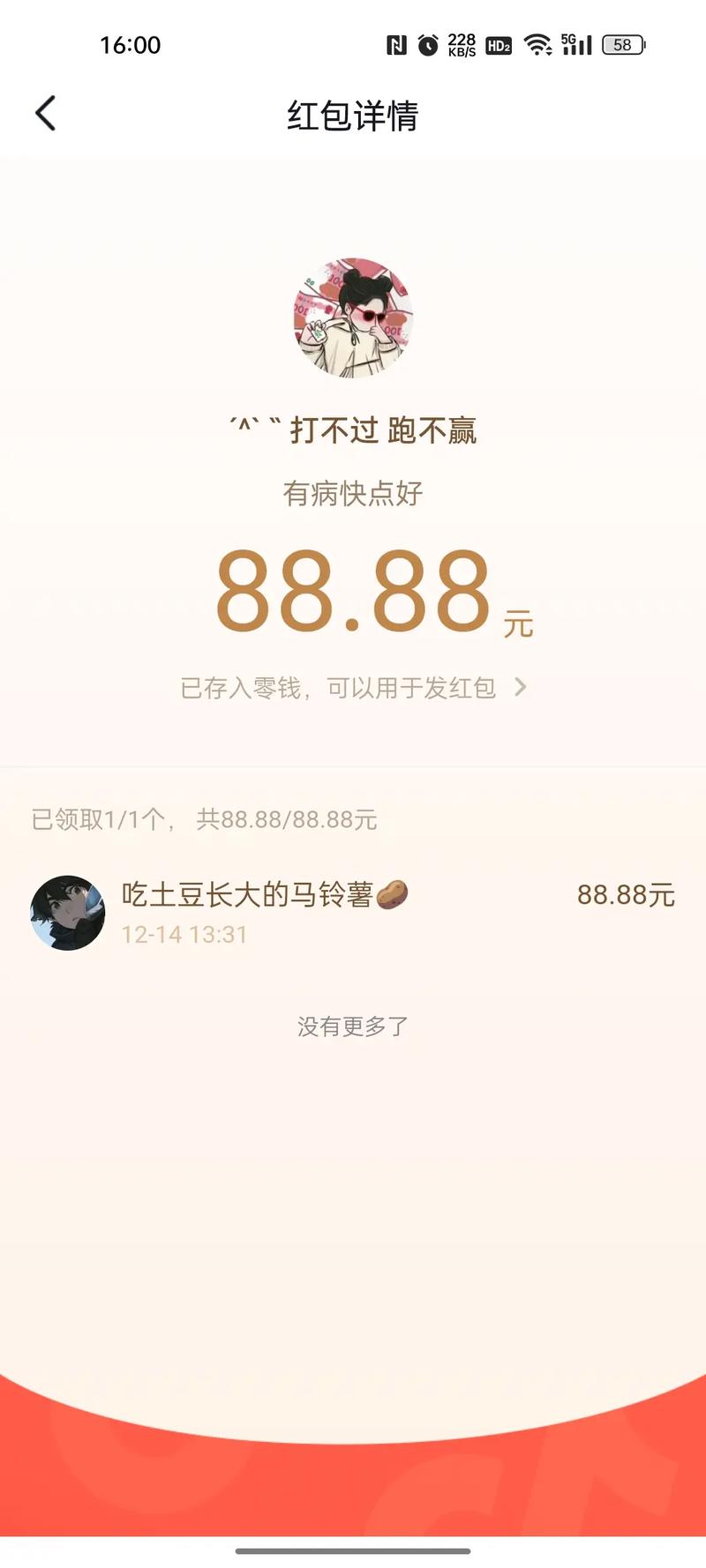The image size is (706, 1568).
Task: Tap the 228 KB/S network speed indicator
Action: pos(461,44)
